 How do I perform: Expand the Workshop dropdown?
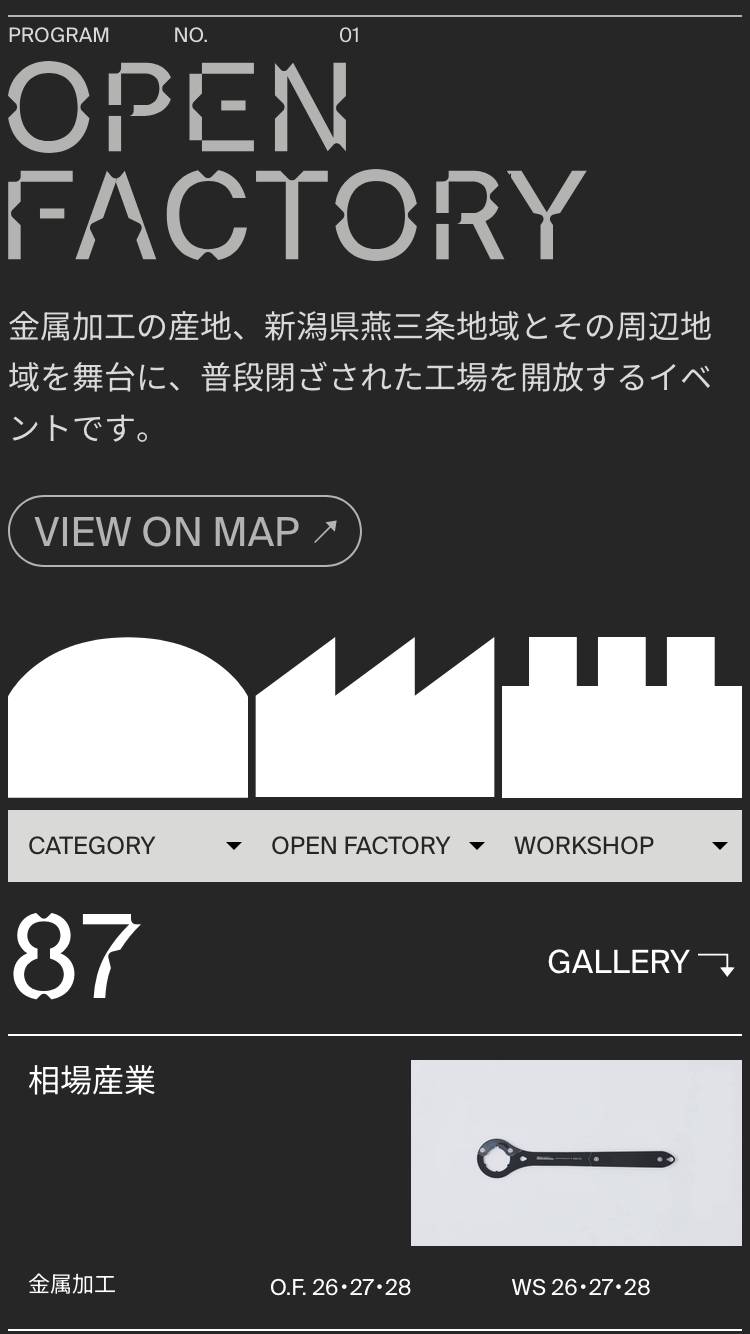pos(619,846)
